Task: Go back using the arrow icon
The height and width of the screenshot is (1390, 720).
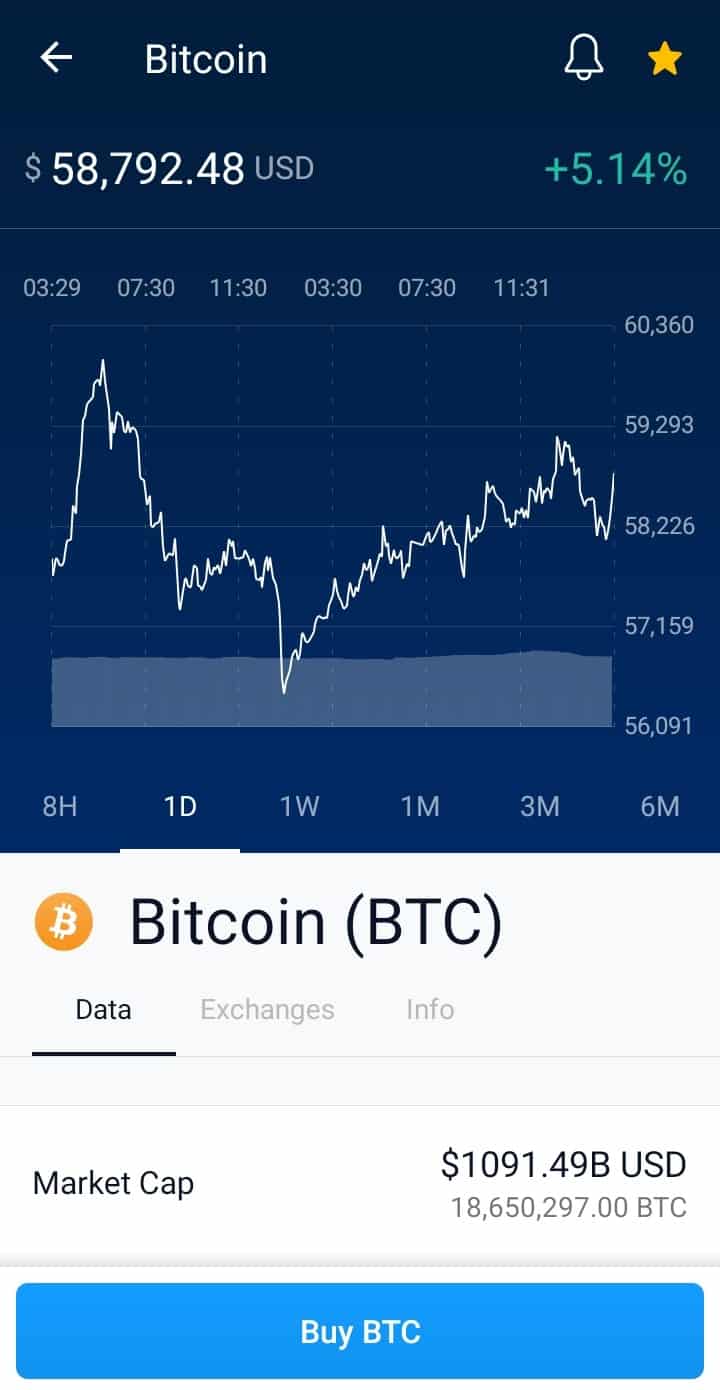Action: 56,59
